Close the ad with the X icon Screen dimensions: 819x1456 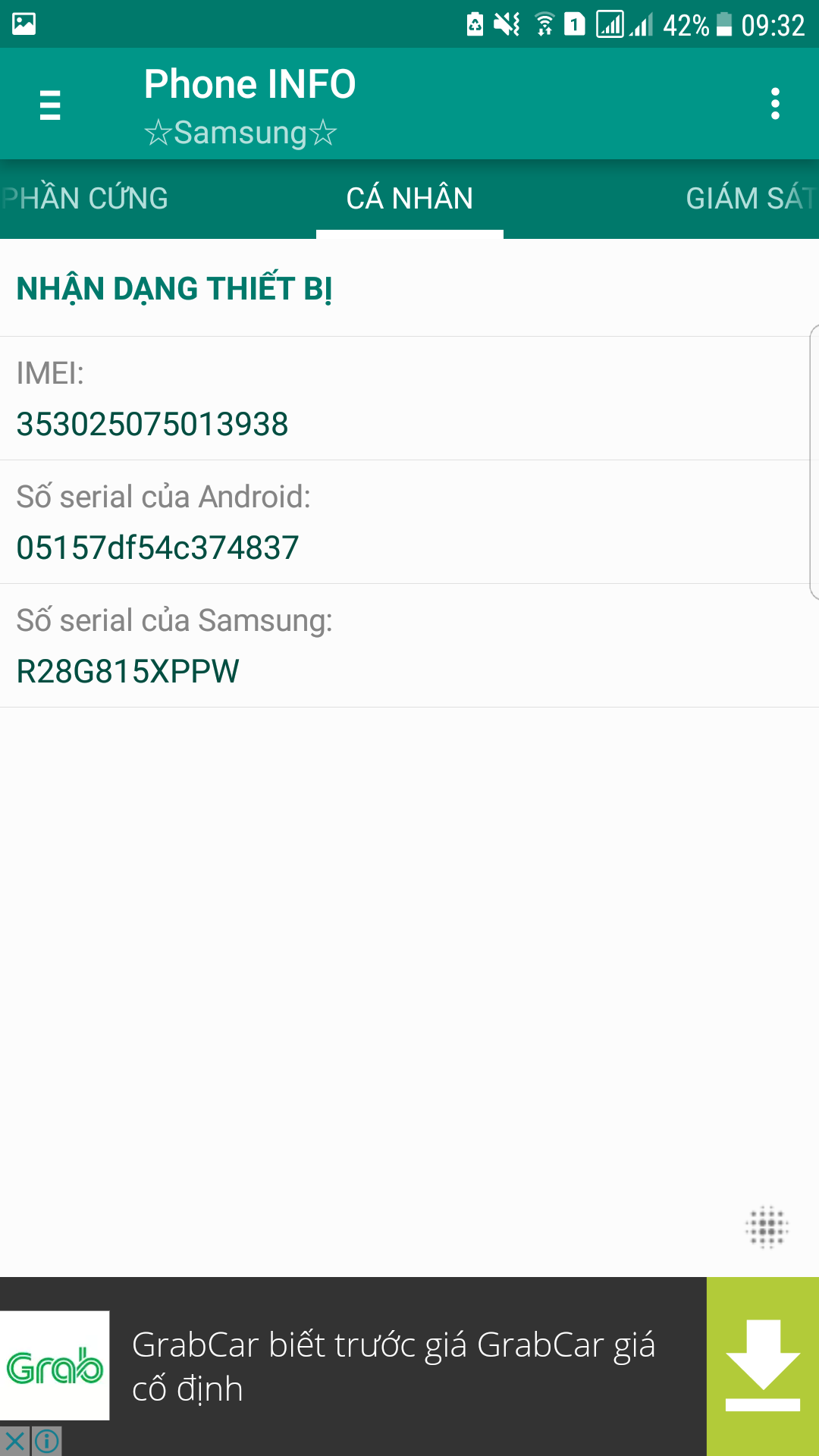[x=14, y=1441]
